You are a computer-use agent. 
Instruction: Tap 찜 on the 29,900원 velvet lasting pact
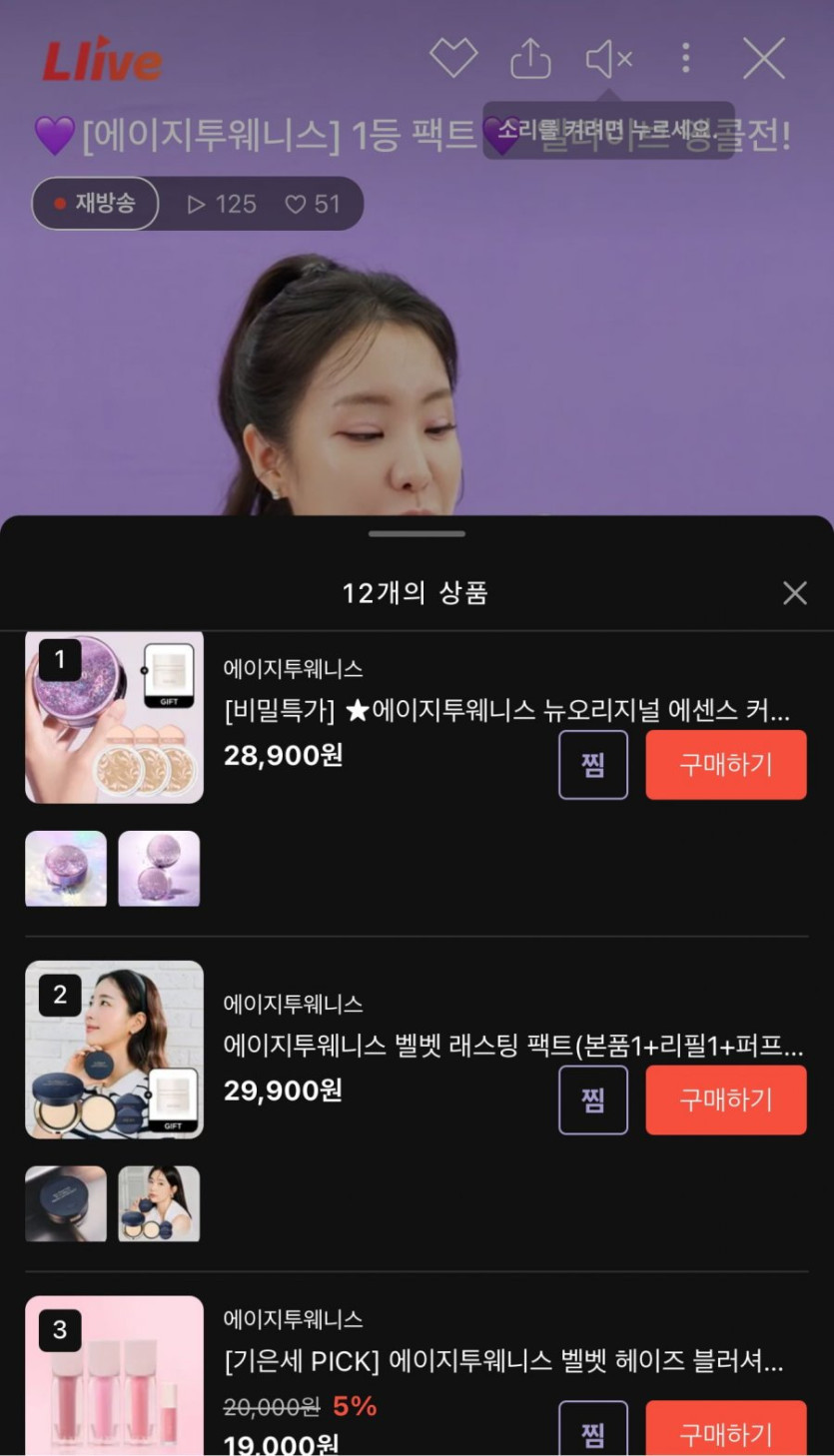tap(593, 1099)
